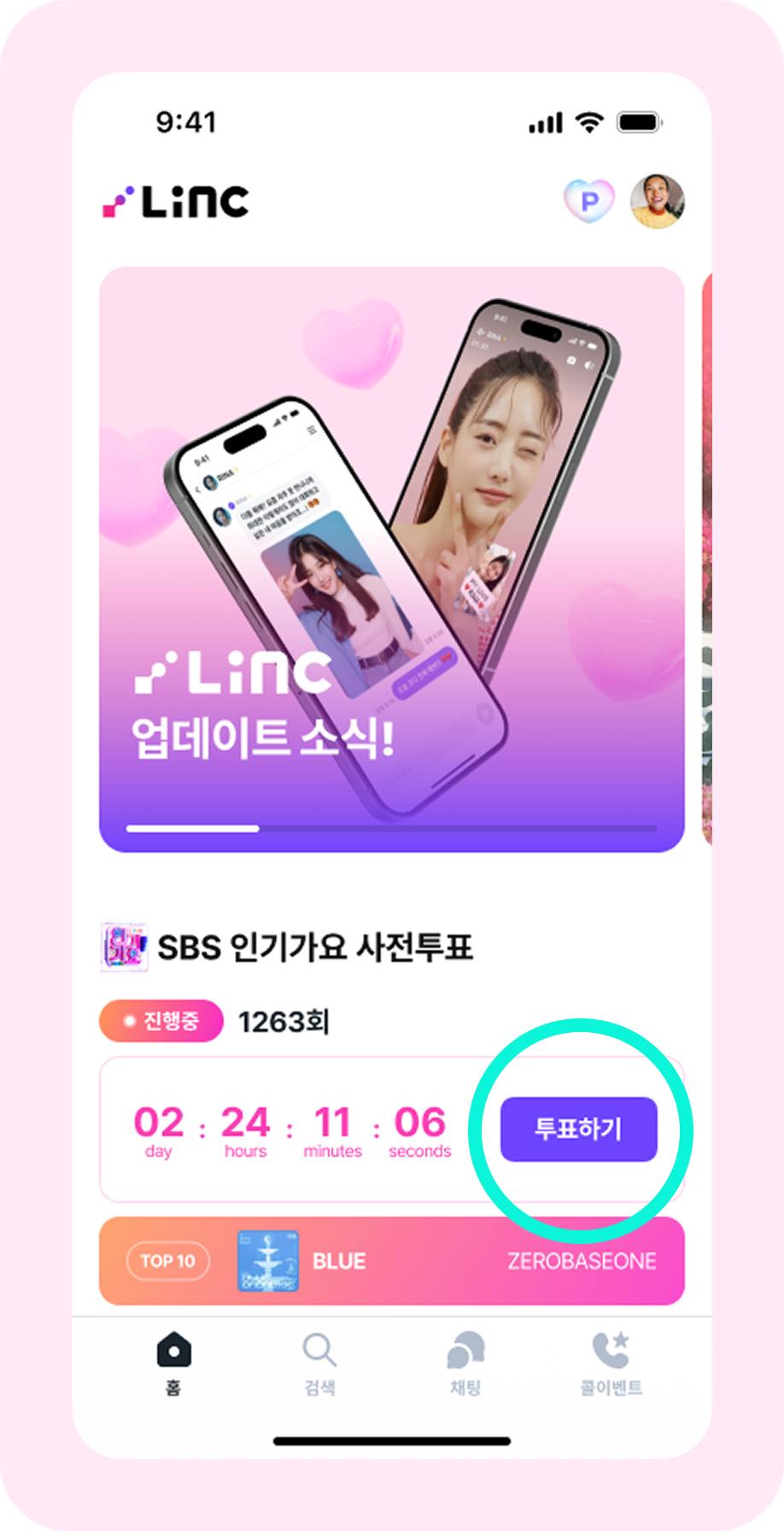This screenshot has width=784, height=1531.
Task: Switch to the 홈 tab
Action: point(173,1363)
